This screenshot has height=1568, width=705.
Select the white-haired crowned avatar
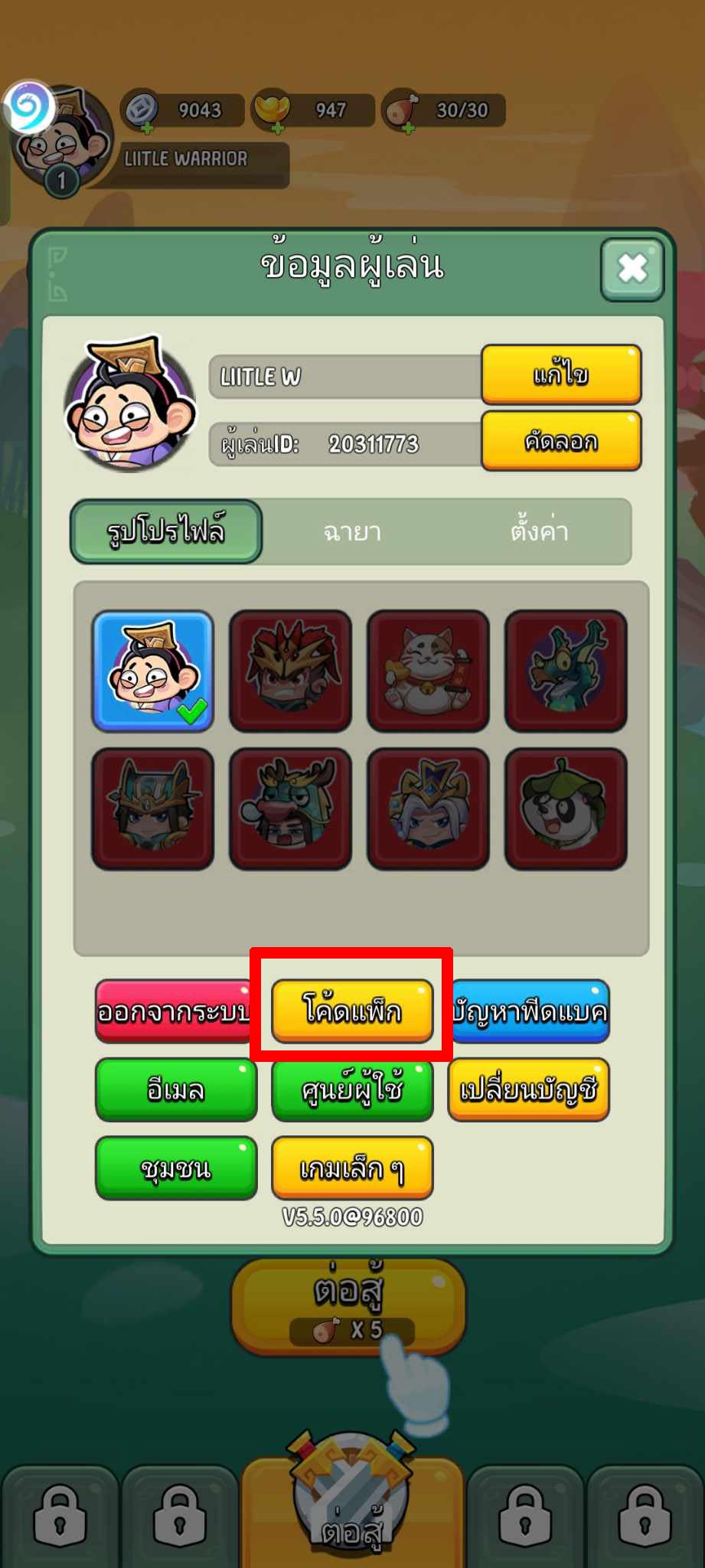[x=428, y=808]
